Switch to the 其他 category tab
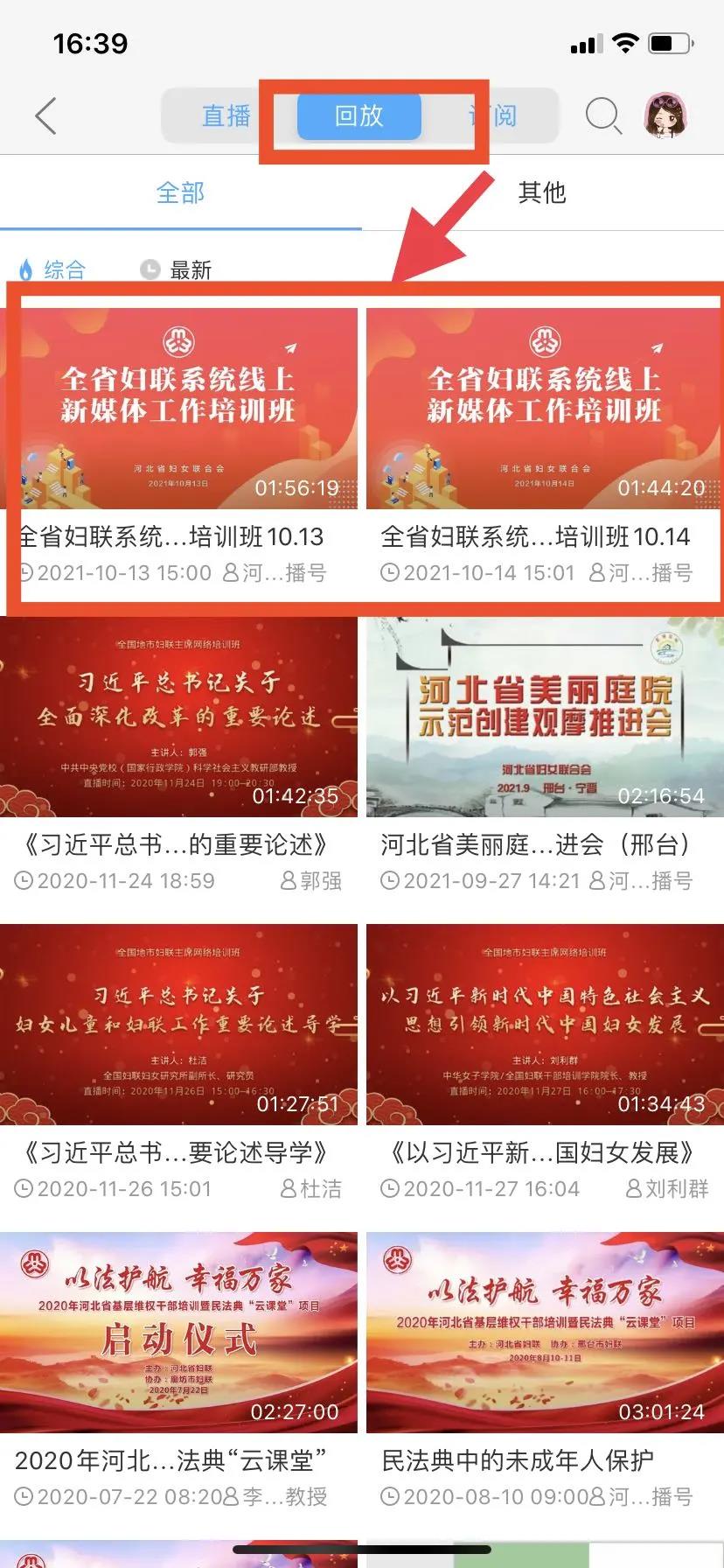The image size is (724, 1568). [542, 192]
